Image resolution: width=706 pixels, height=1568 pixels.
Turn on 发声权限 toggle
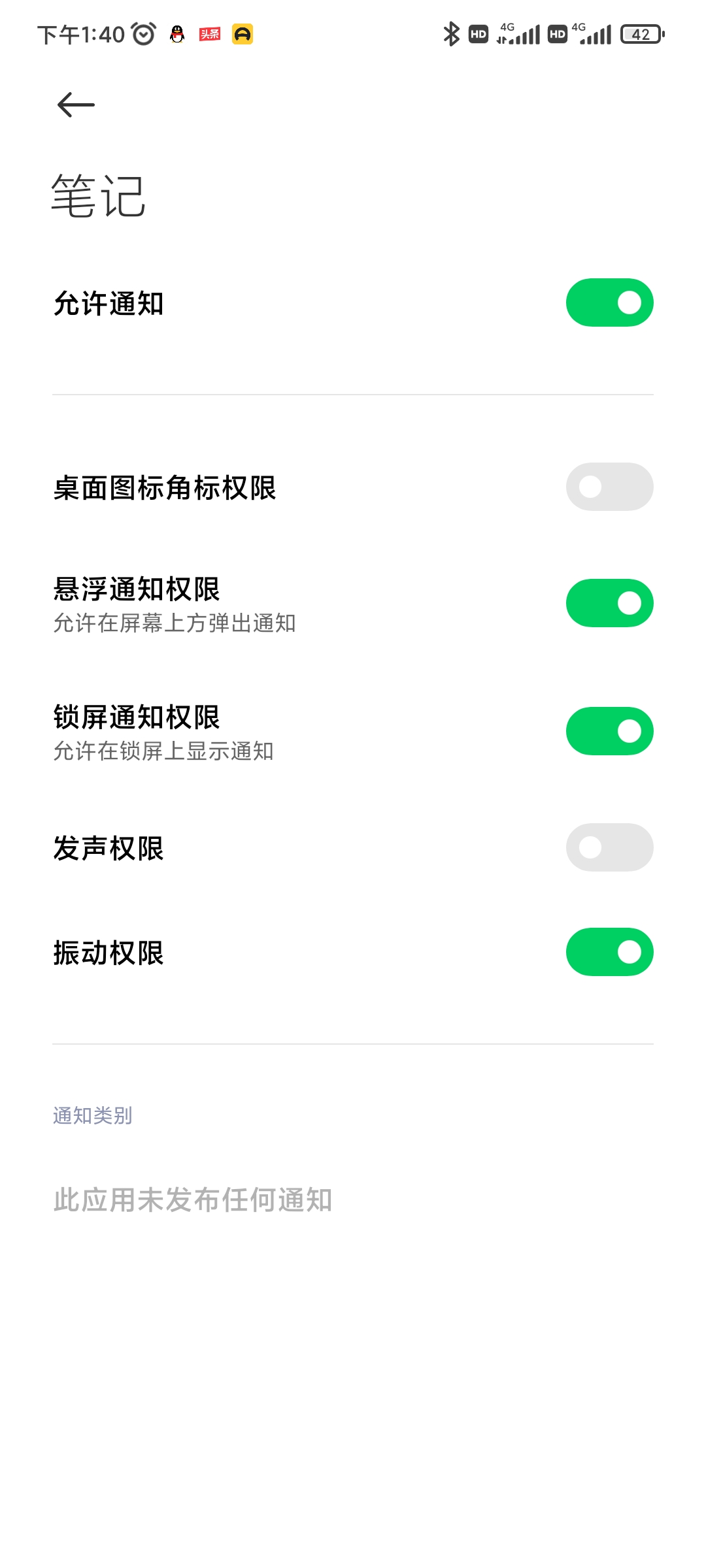pos(609,847)
